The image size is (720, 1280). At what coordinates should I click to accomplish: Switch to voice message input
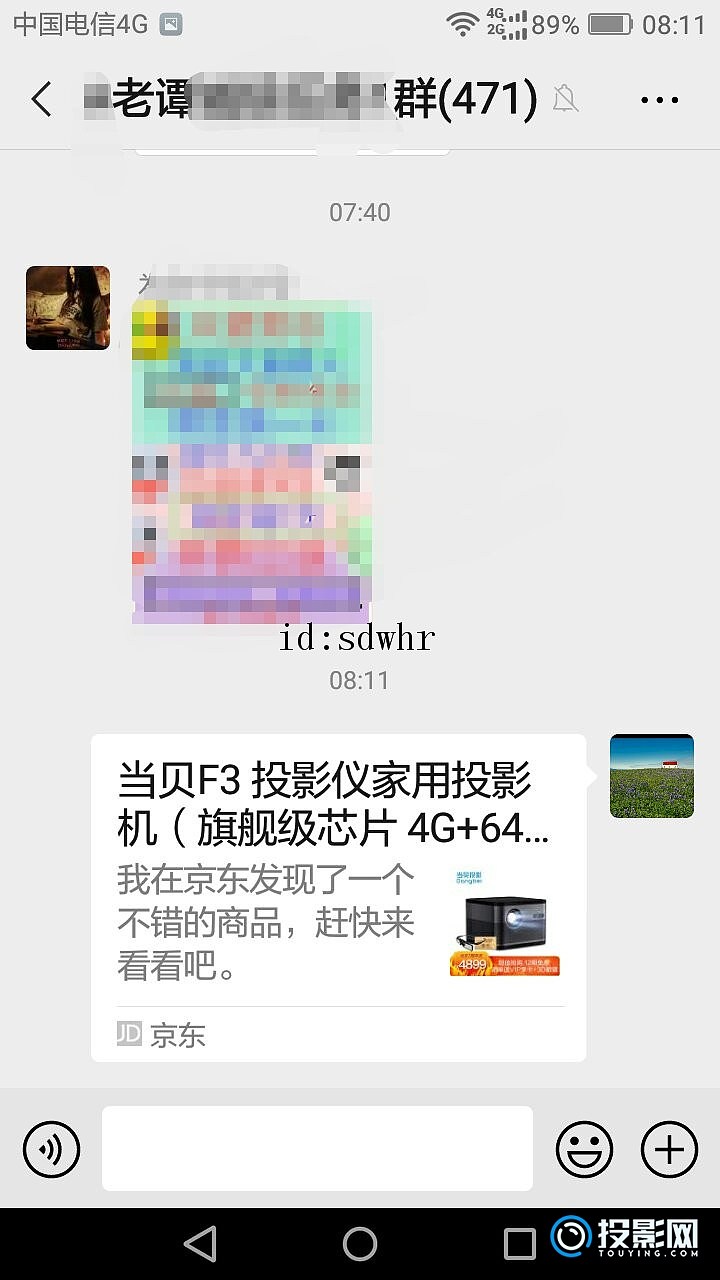pos(51,1147)
